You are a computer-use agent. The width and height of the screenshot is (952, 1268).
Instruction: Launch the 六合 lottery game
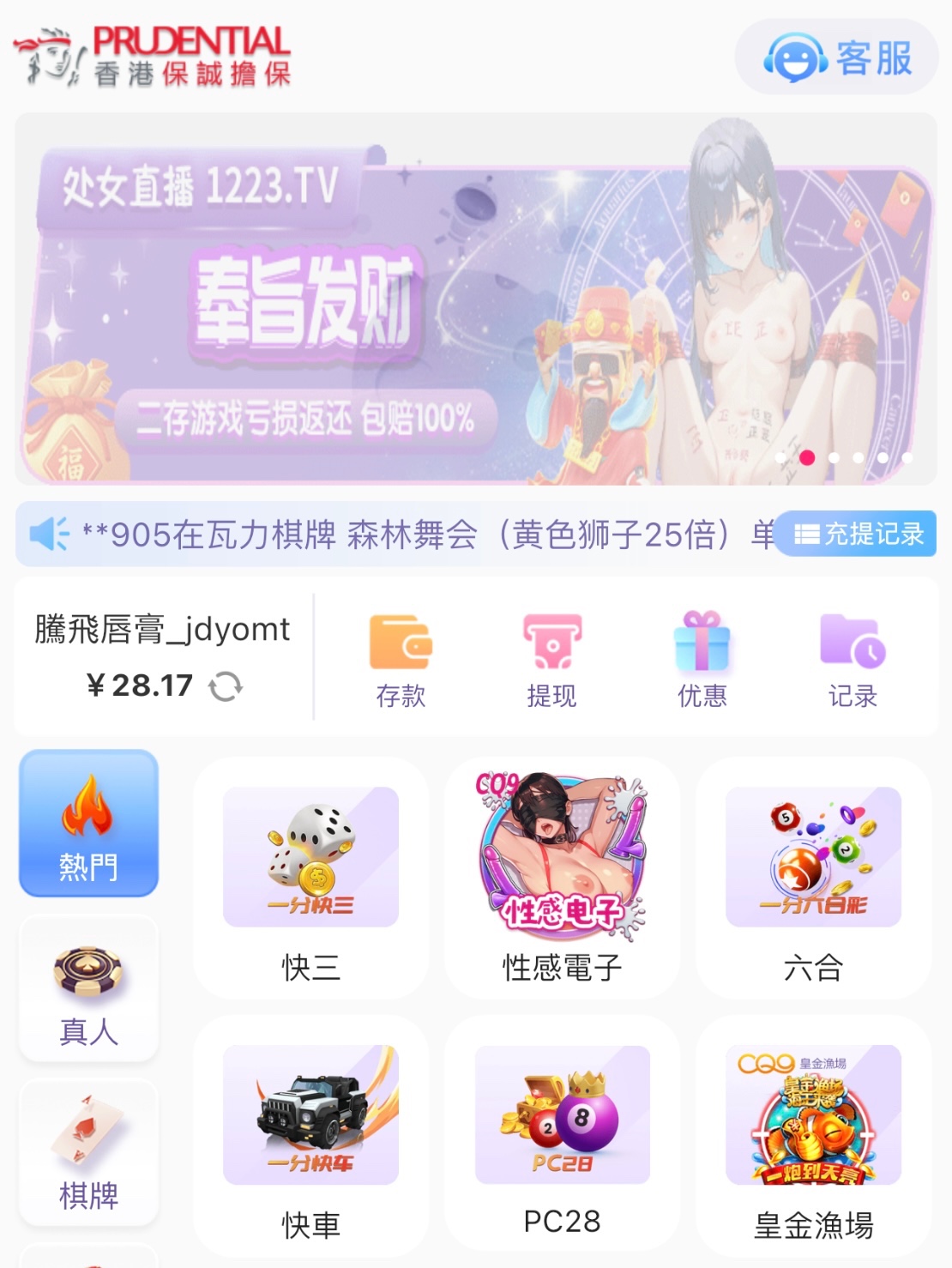tap(813, 878)
